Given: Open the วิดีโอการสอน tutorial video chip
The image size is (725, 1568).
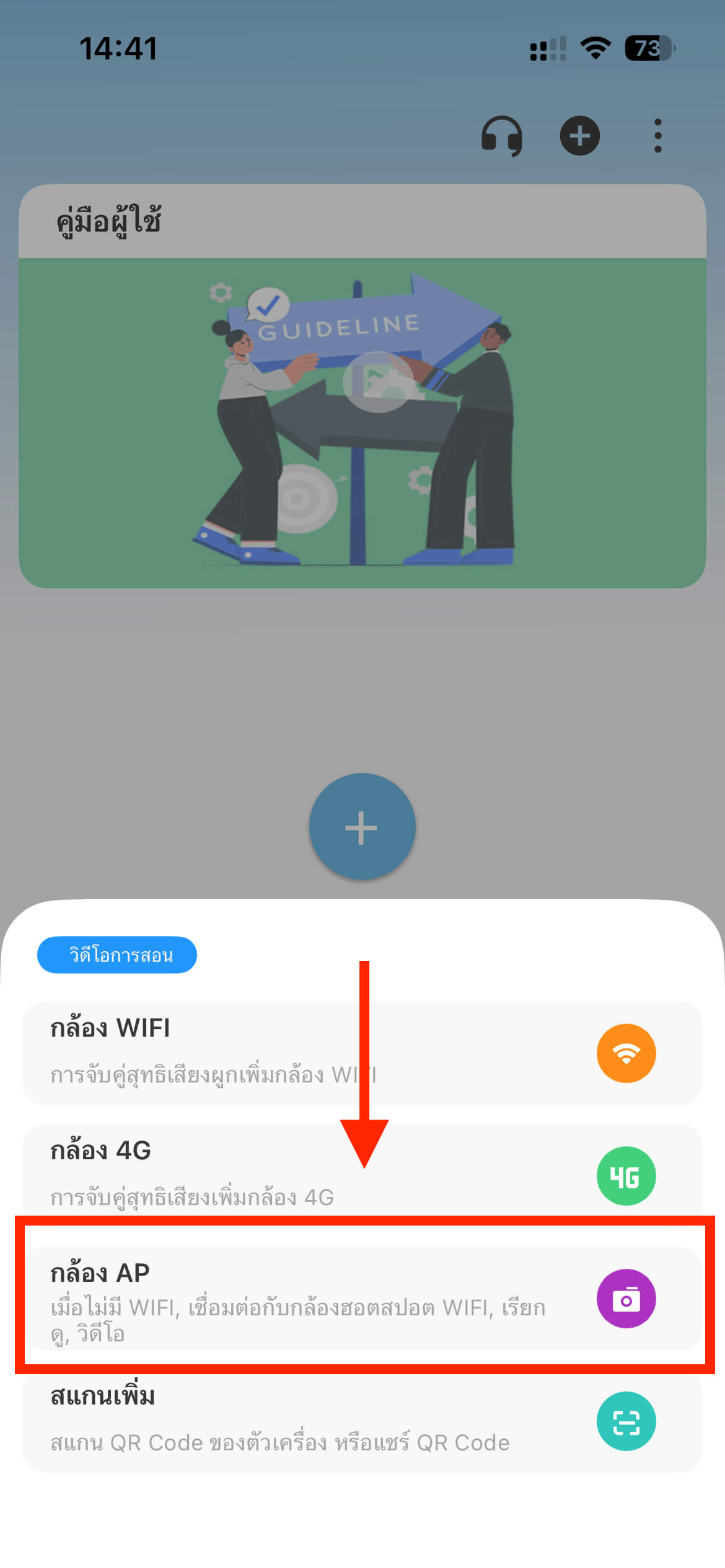Looking at the screenshot, I should tap(117, 955).
